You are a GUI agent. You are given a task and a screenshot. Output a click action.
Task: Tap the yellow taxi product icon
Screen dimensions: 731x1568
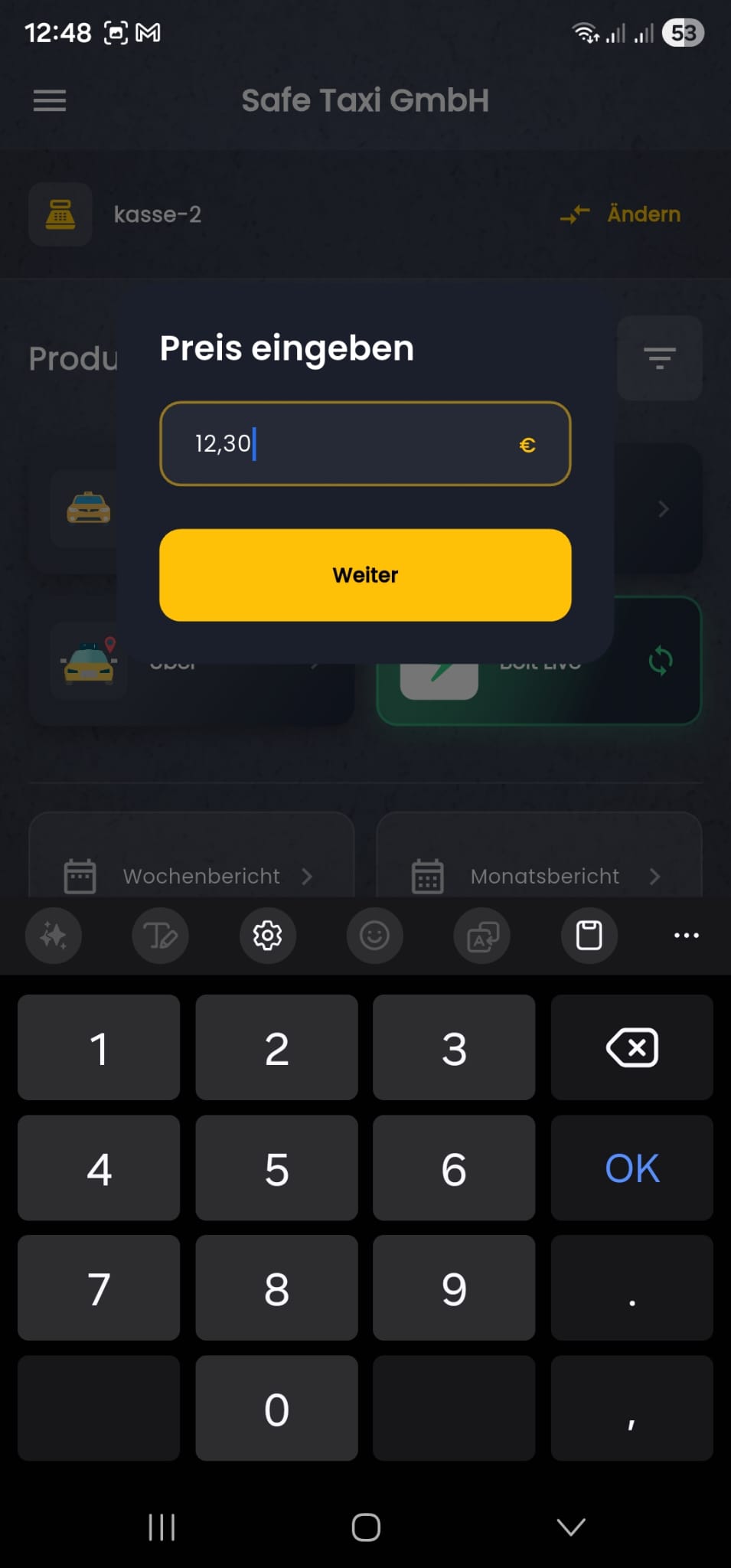tap(86, 507)
